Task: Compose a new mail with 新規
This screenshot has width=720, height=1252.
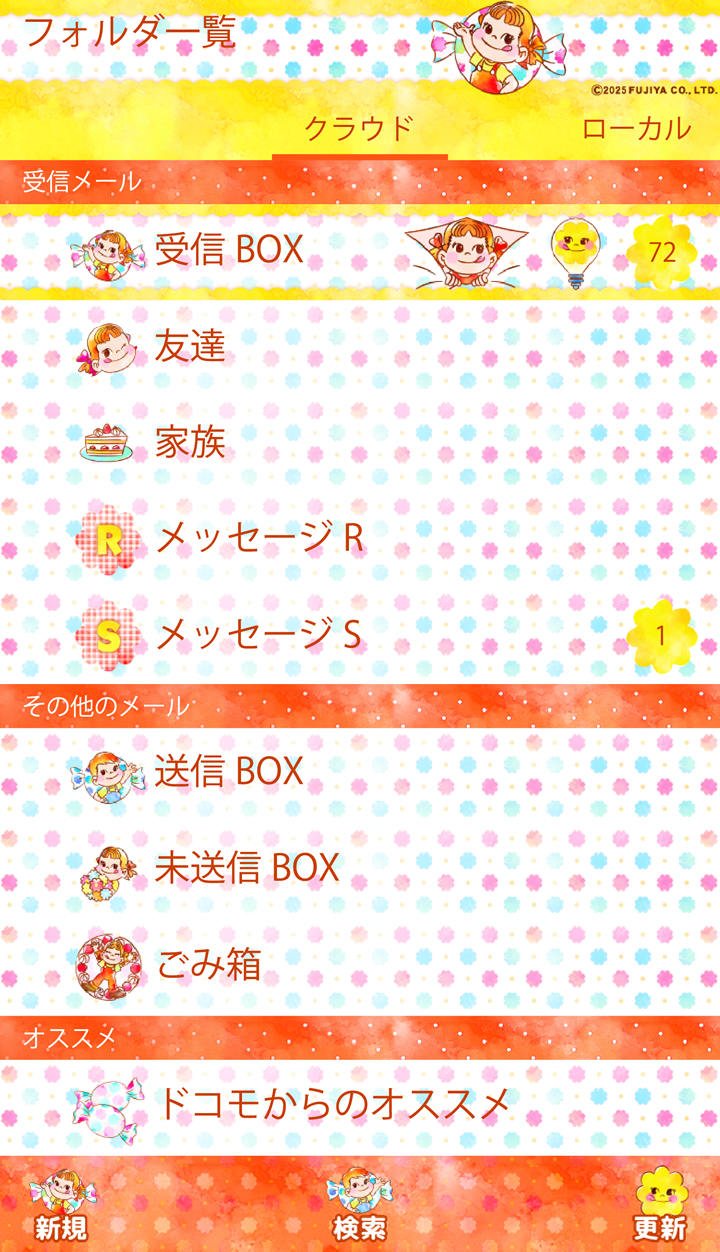Action: (x=62, y=1205)
